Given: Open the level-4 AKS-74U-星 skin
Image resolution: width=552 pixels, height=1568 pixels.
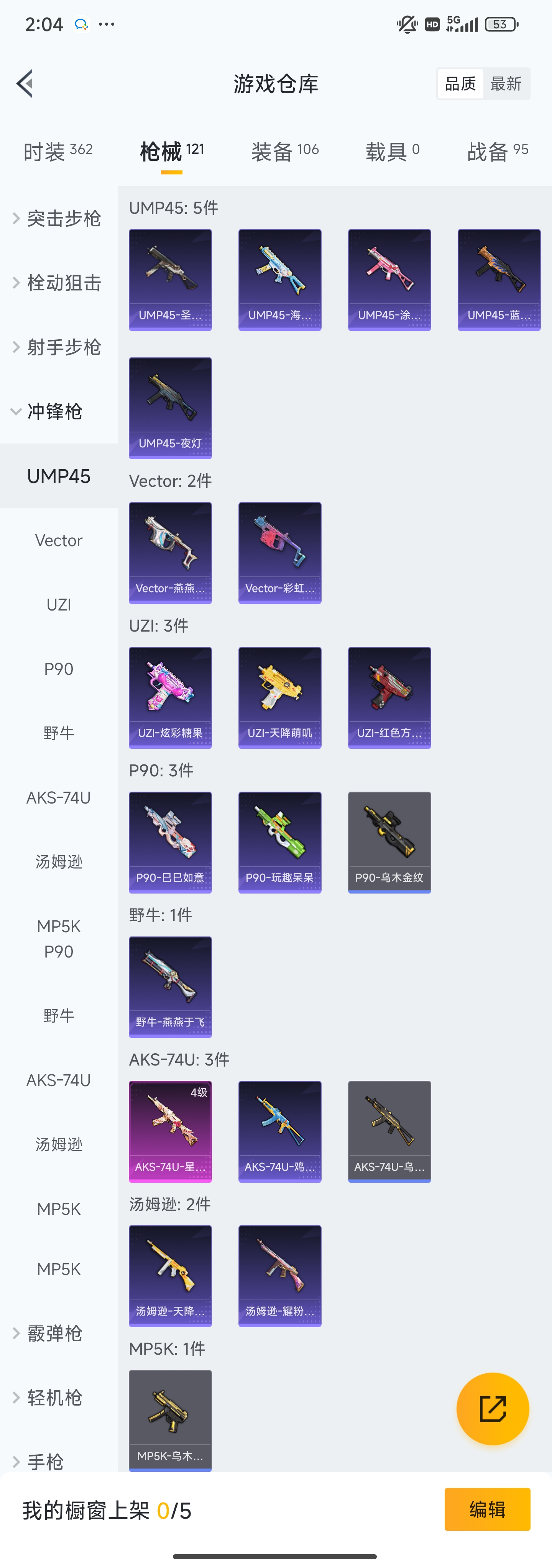Looking at the screenshot, I should click(170, 1131).
